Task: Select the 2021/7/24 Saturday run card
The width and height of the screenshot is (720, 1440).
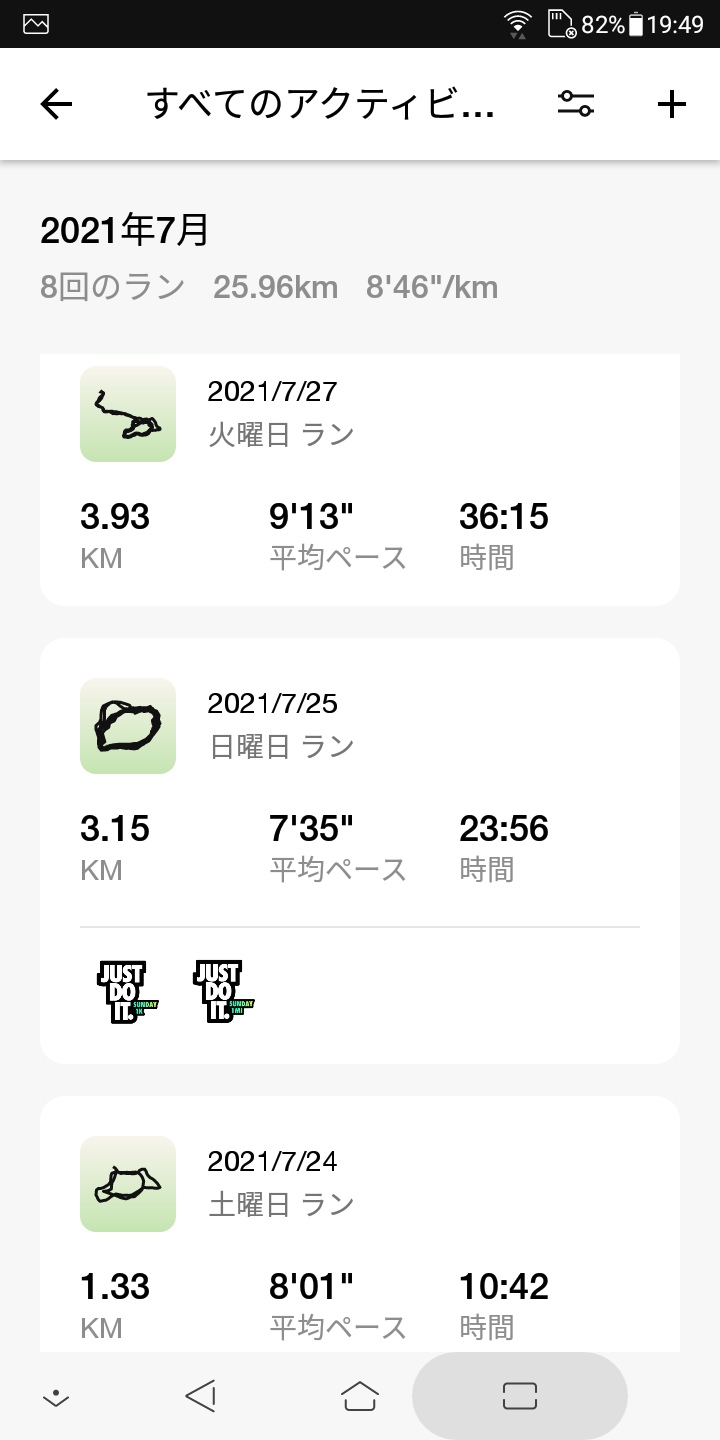Action: click(360, 1230)
